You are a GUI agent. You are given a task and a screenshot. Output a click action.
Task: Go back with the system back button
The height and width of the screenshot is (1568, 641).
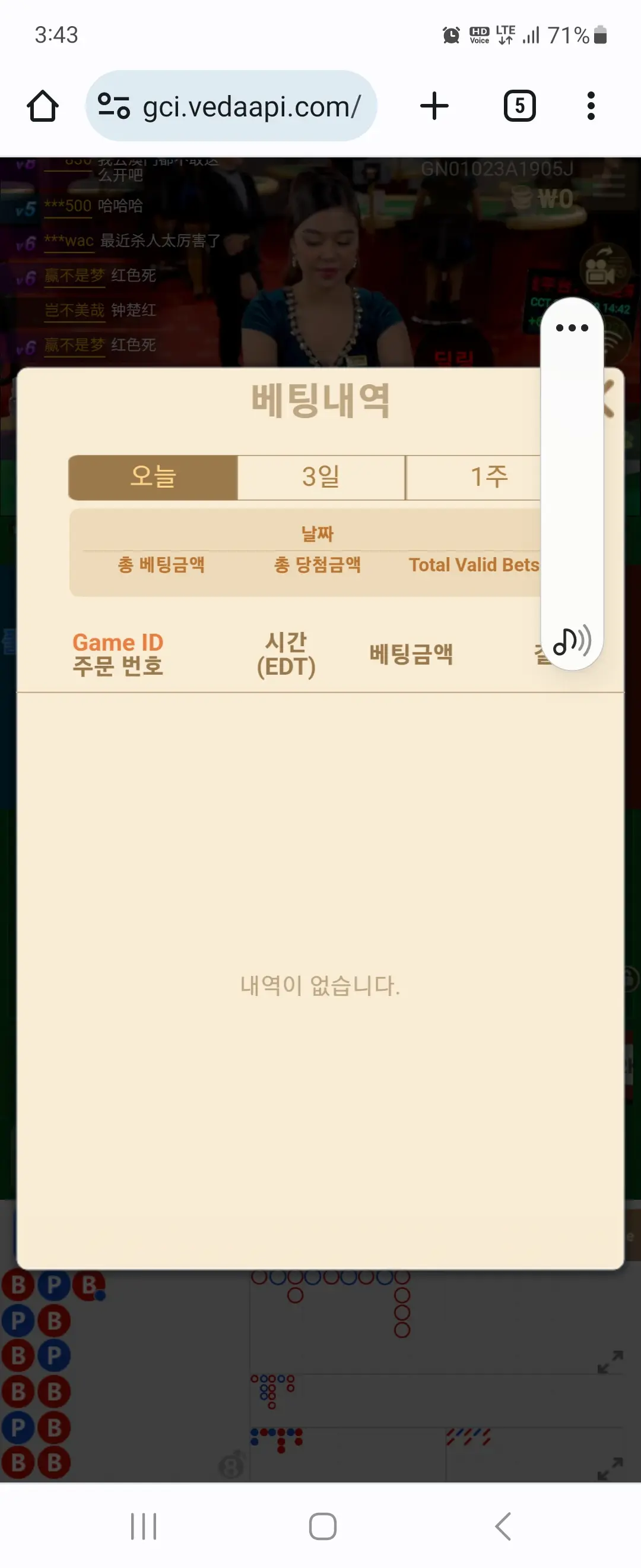[503, 1526]
